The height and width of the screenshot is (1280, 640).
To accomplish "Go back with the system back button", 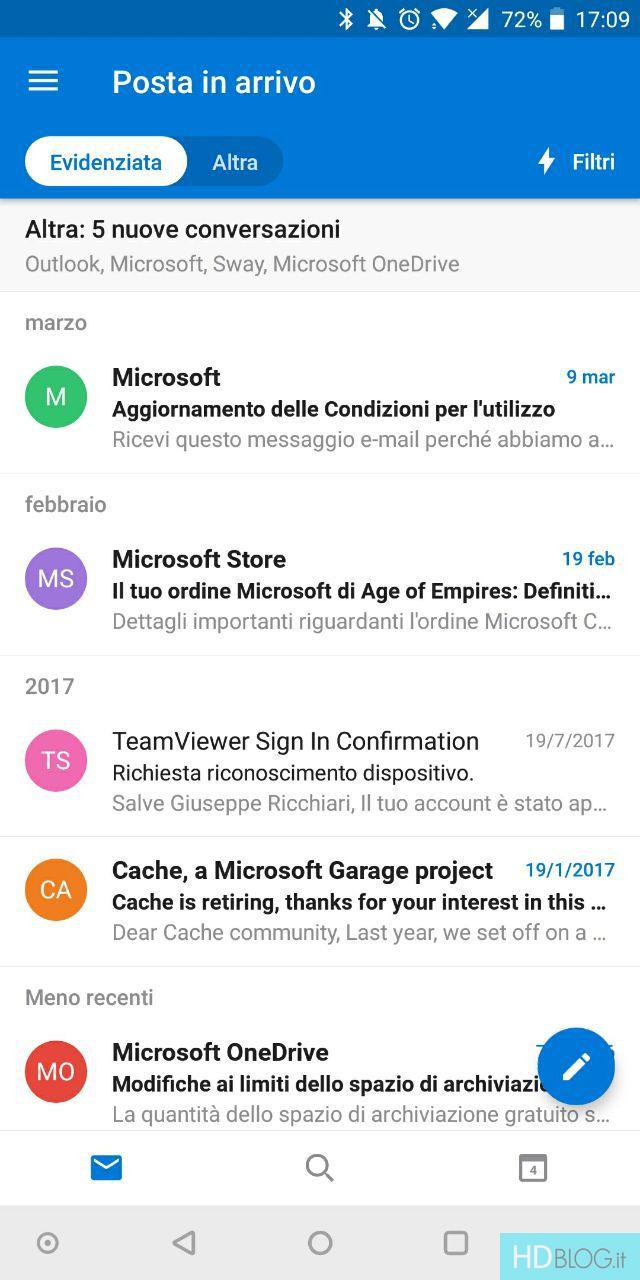I will tap(184, 1243).
